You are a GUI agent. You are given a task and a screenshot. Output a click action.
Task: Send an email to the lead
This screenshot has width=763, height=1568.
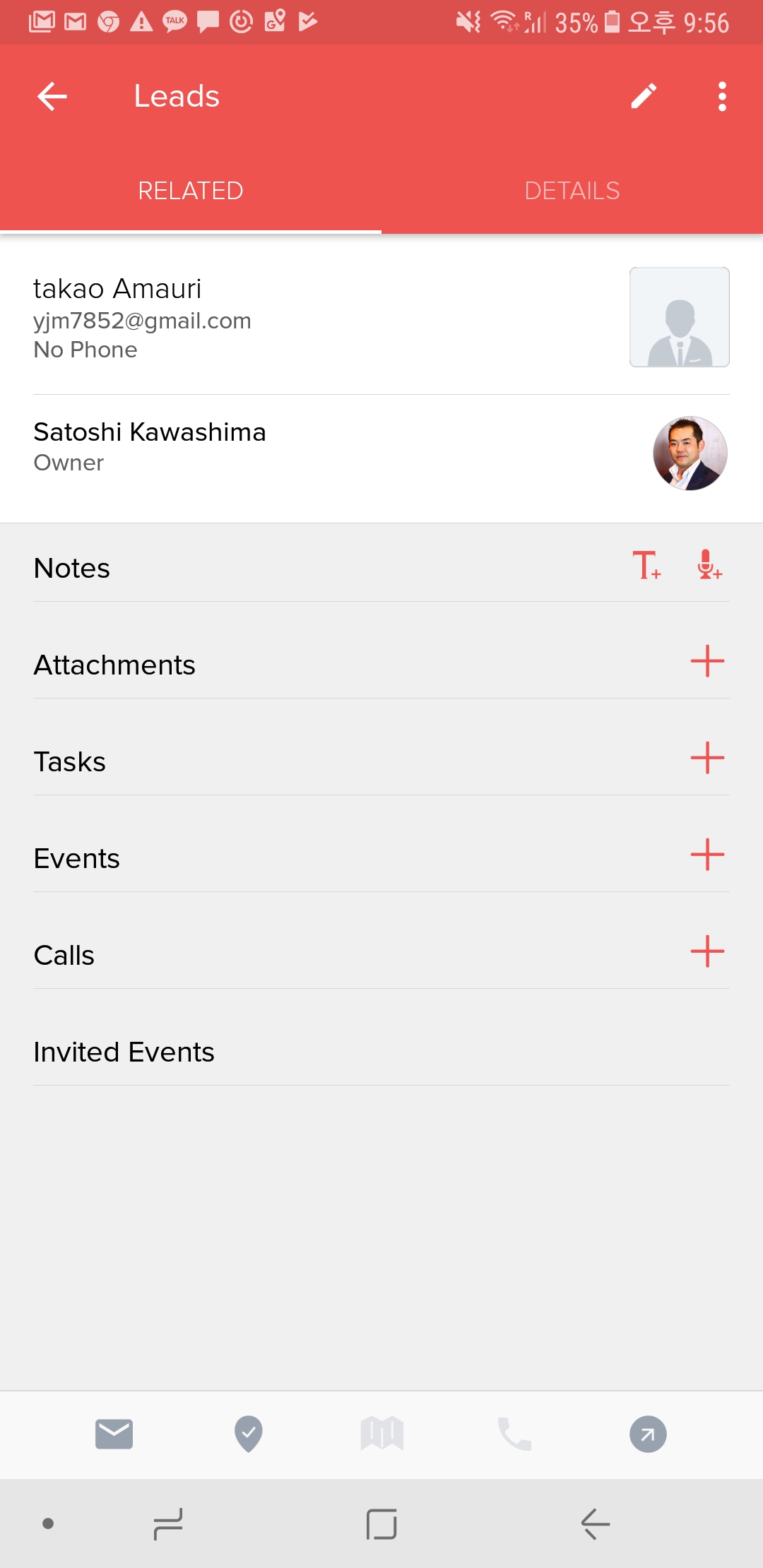pos(114,1435)
